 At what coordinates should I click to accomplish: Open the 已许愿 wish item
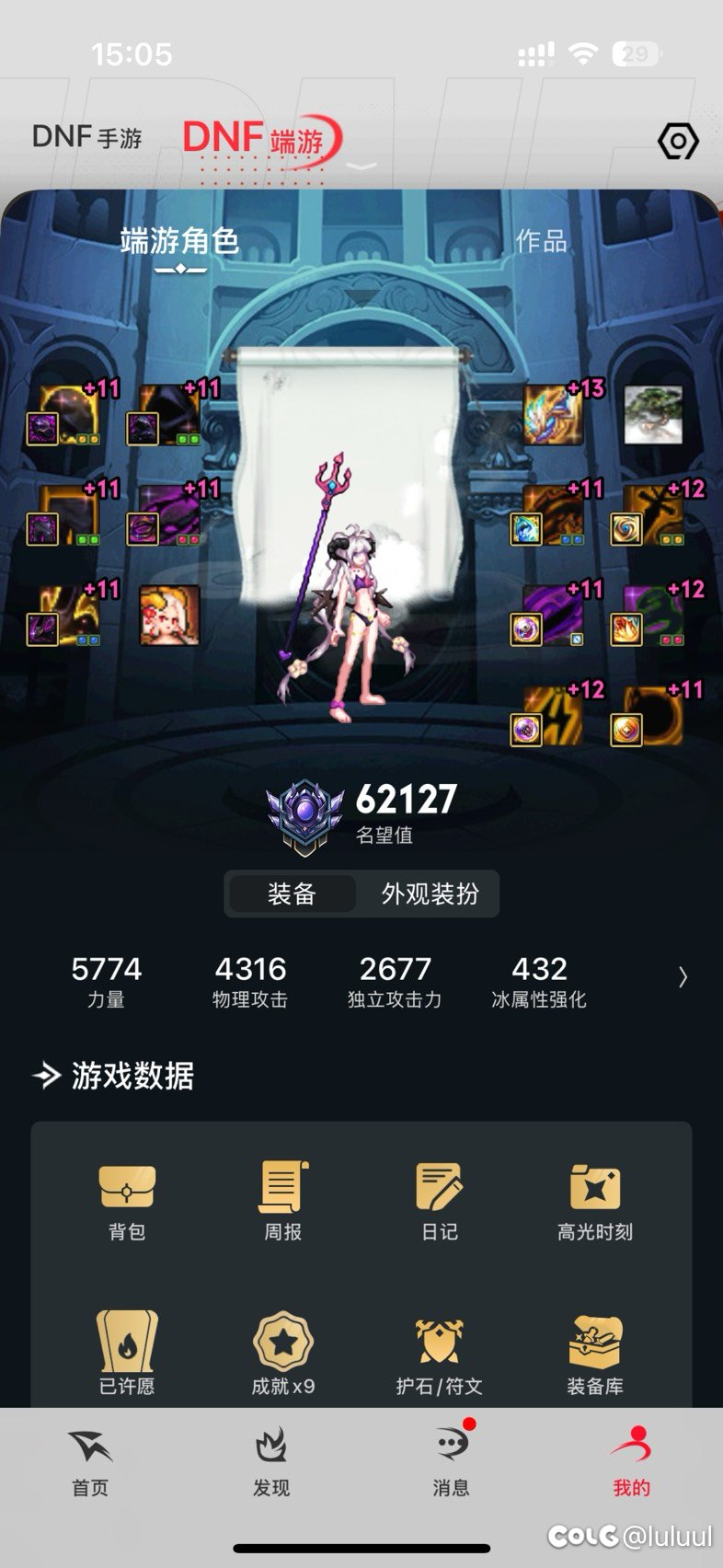coord(127,1355)
